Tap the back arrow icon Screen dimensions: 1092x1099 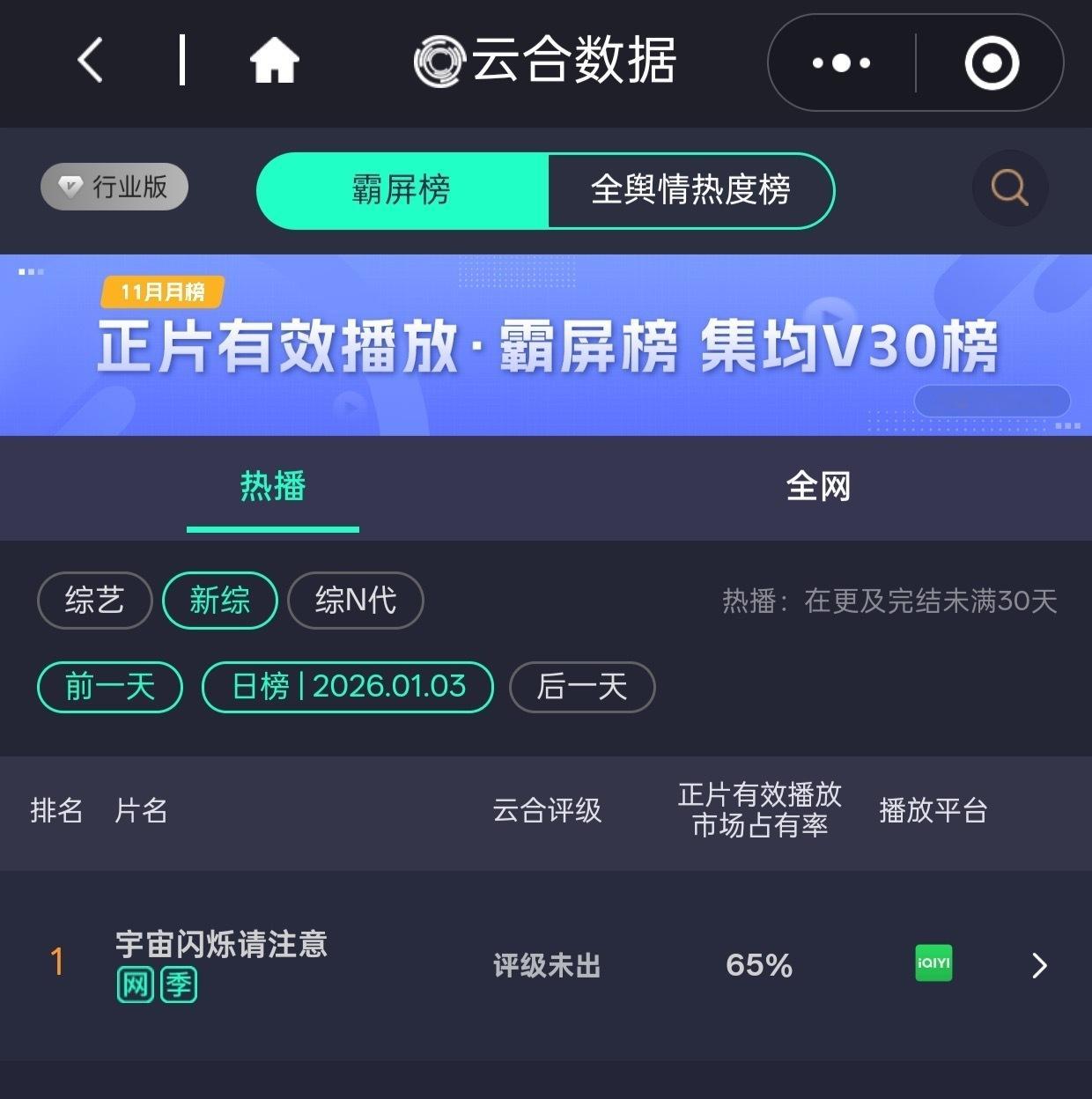[x=87, y=62]
